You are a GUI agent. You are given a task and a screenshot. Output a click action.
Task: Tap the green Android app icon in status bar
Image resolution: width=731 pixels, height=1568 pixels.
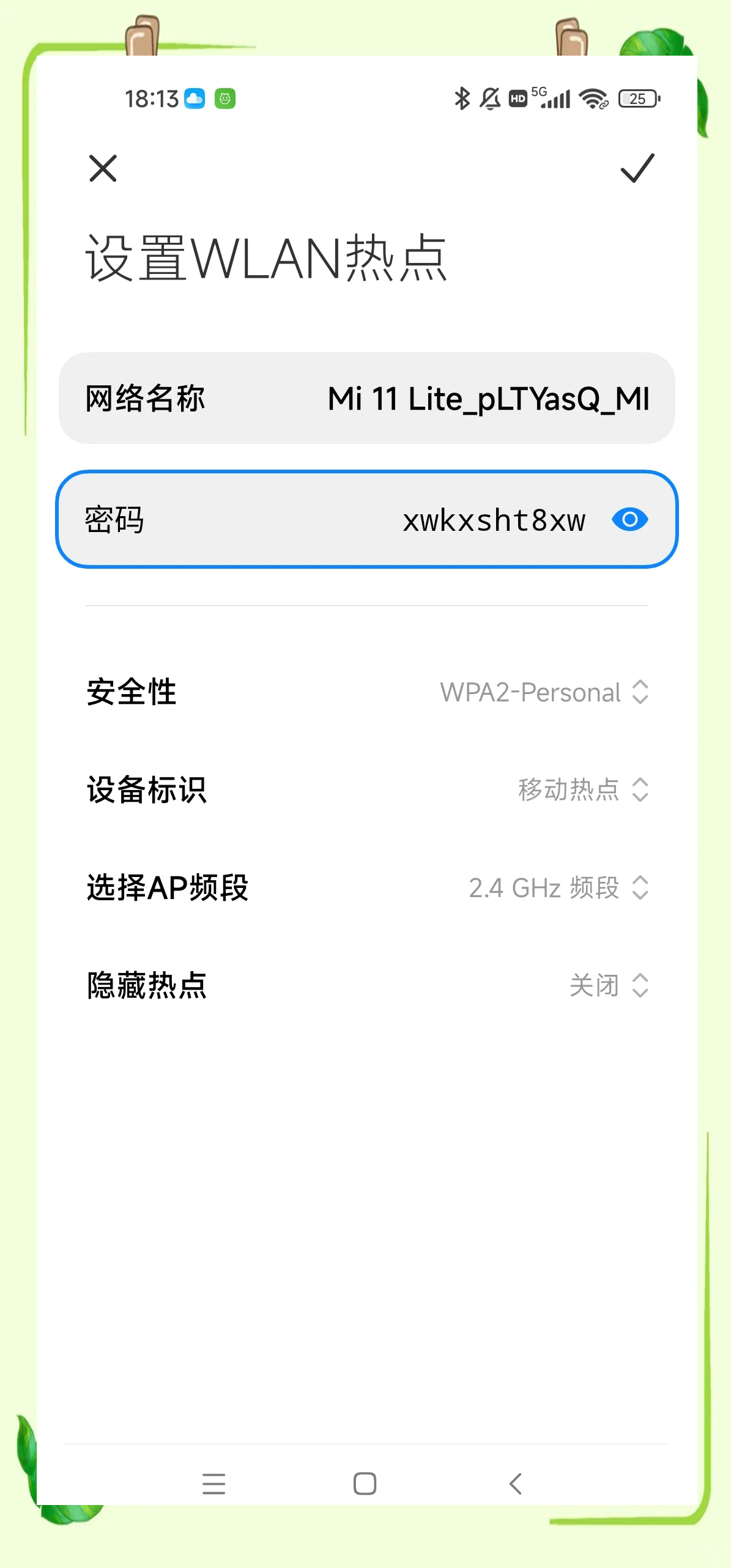pyautogui.click(x=224, y=98)
